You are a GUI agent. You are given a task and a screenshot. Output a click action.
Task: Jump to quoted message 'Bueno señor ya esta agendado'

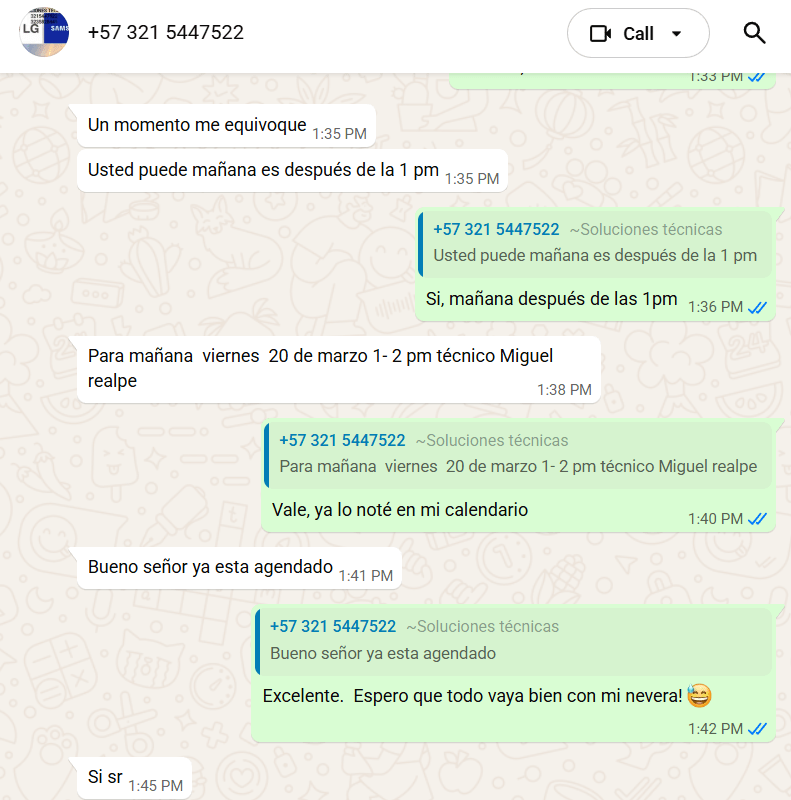click(x=512, y=641)
